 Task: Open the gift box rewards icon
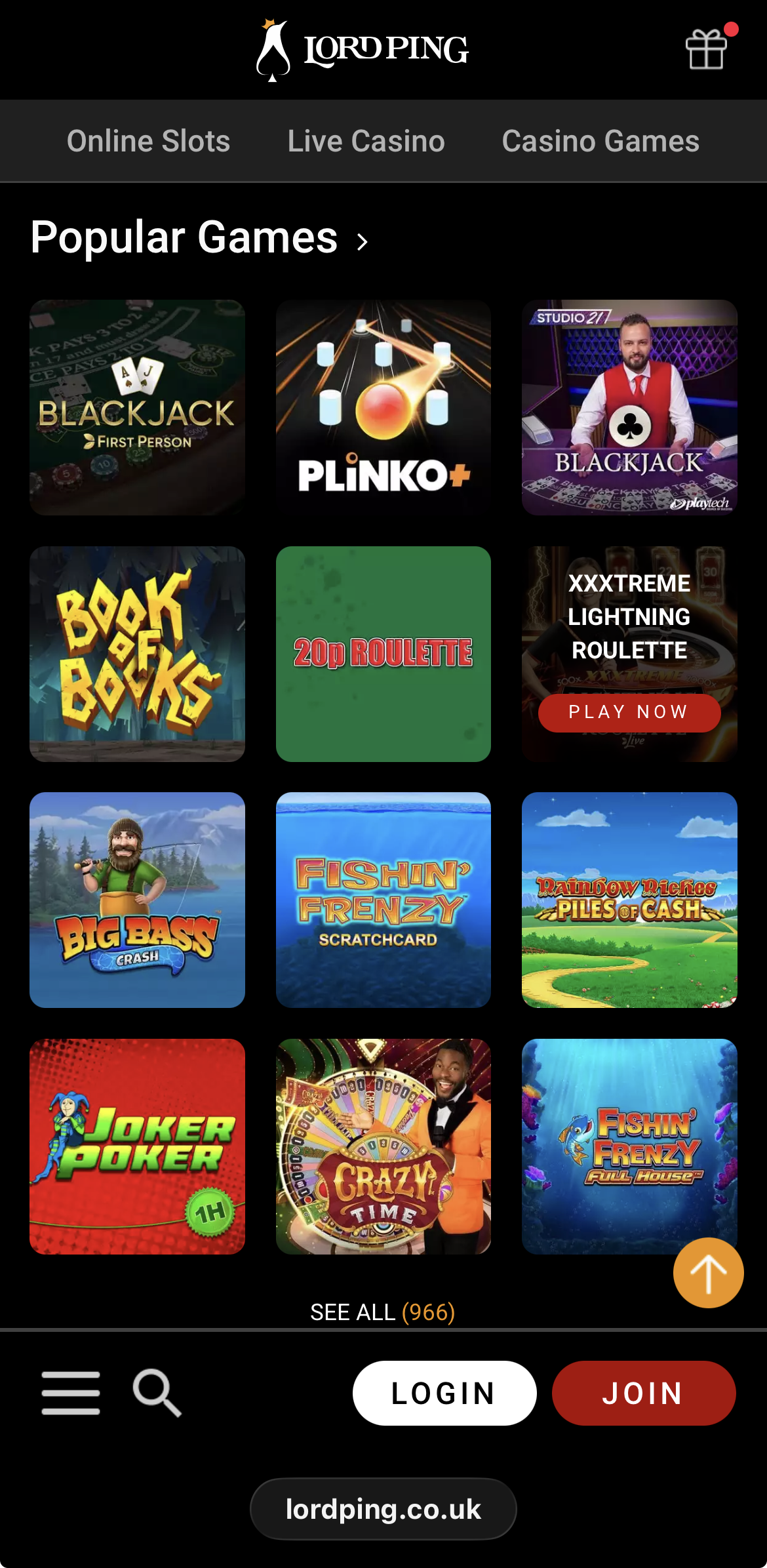tap(707, 49)
